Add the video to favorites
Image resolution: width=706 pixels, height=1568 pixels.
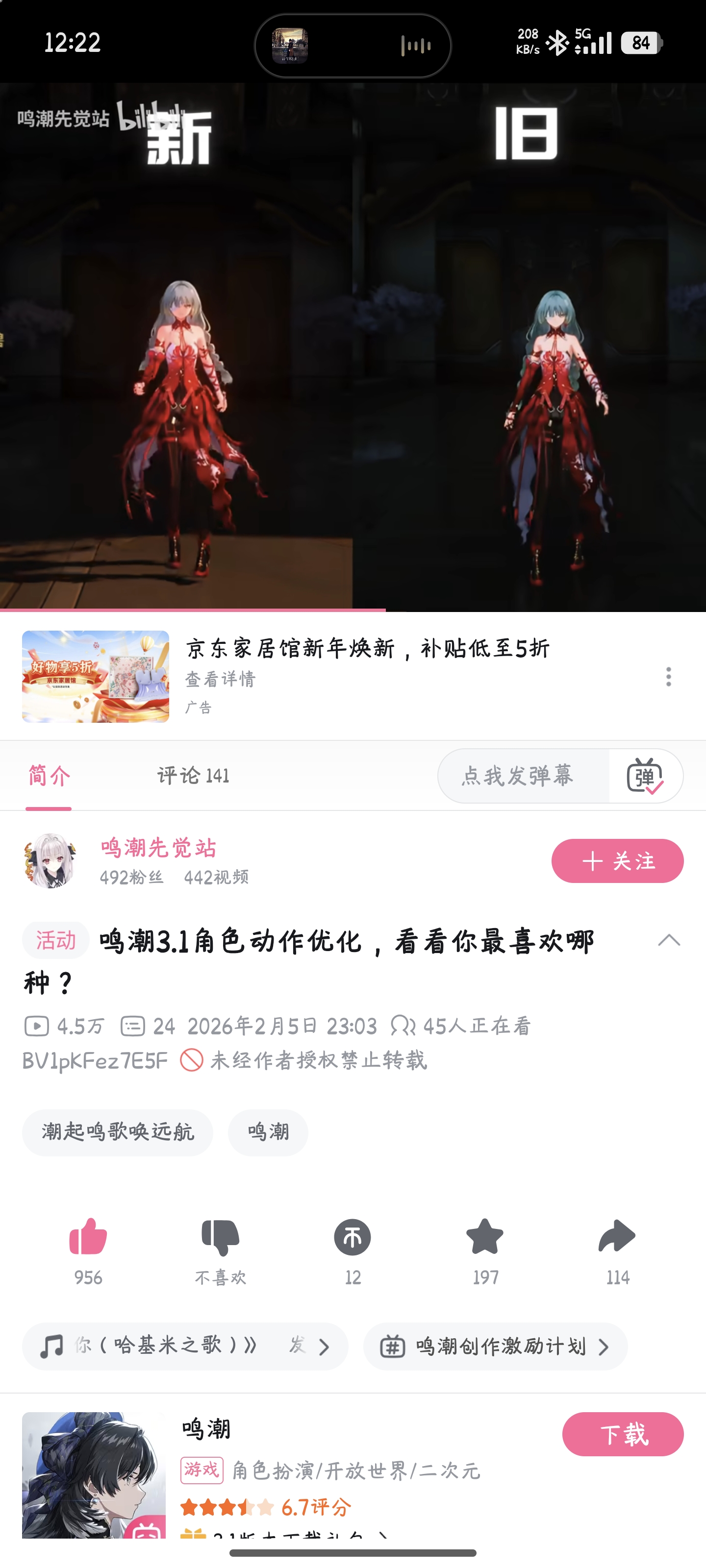[485, 1237]
